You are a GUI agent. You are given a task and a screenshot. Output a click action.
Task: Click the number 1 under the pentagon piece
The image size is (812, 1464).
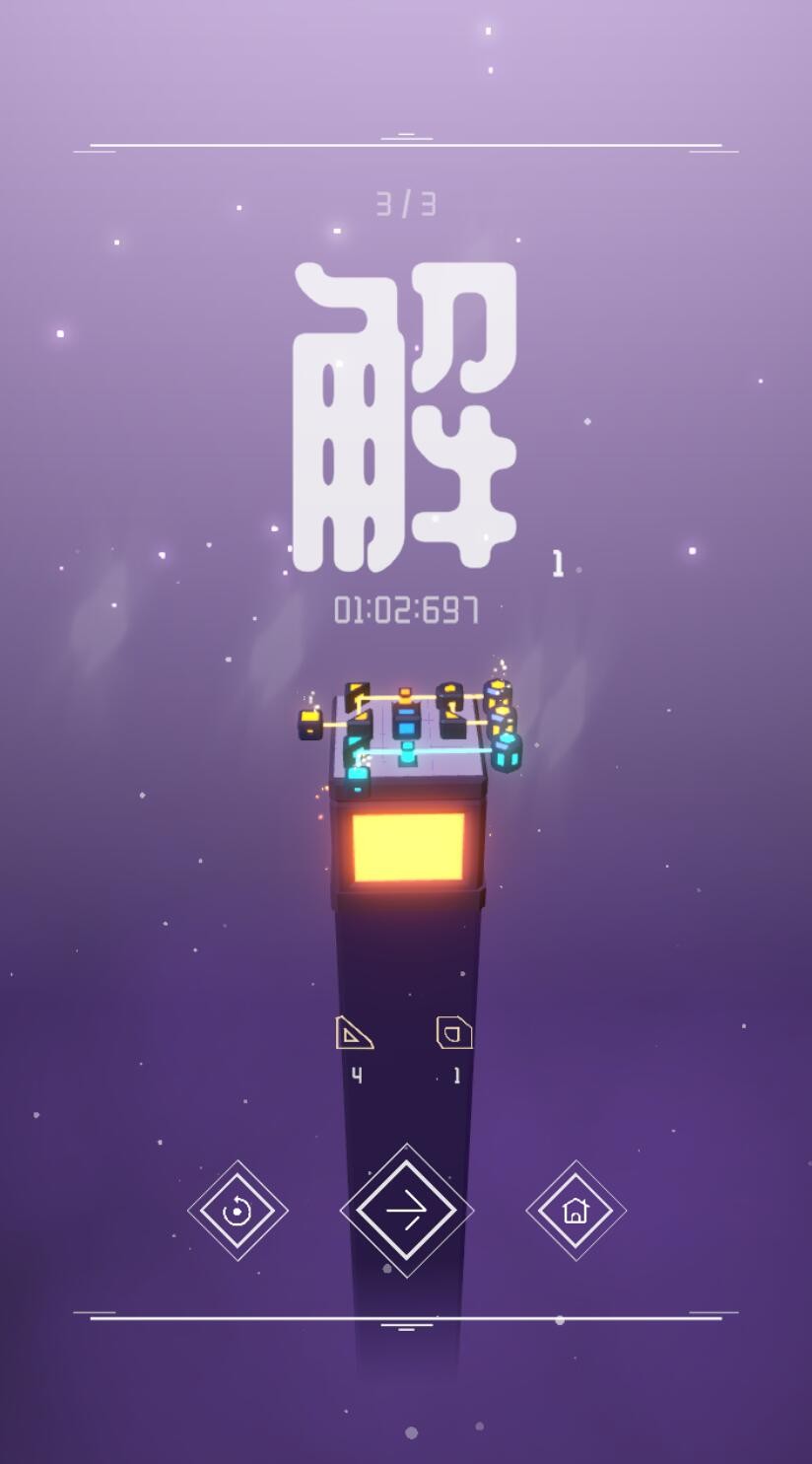454,1075
